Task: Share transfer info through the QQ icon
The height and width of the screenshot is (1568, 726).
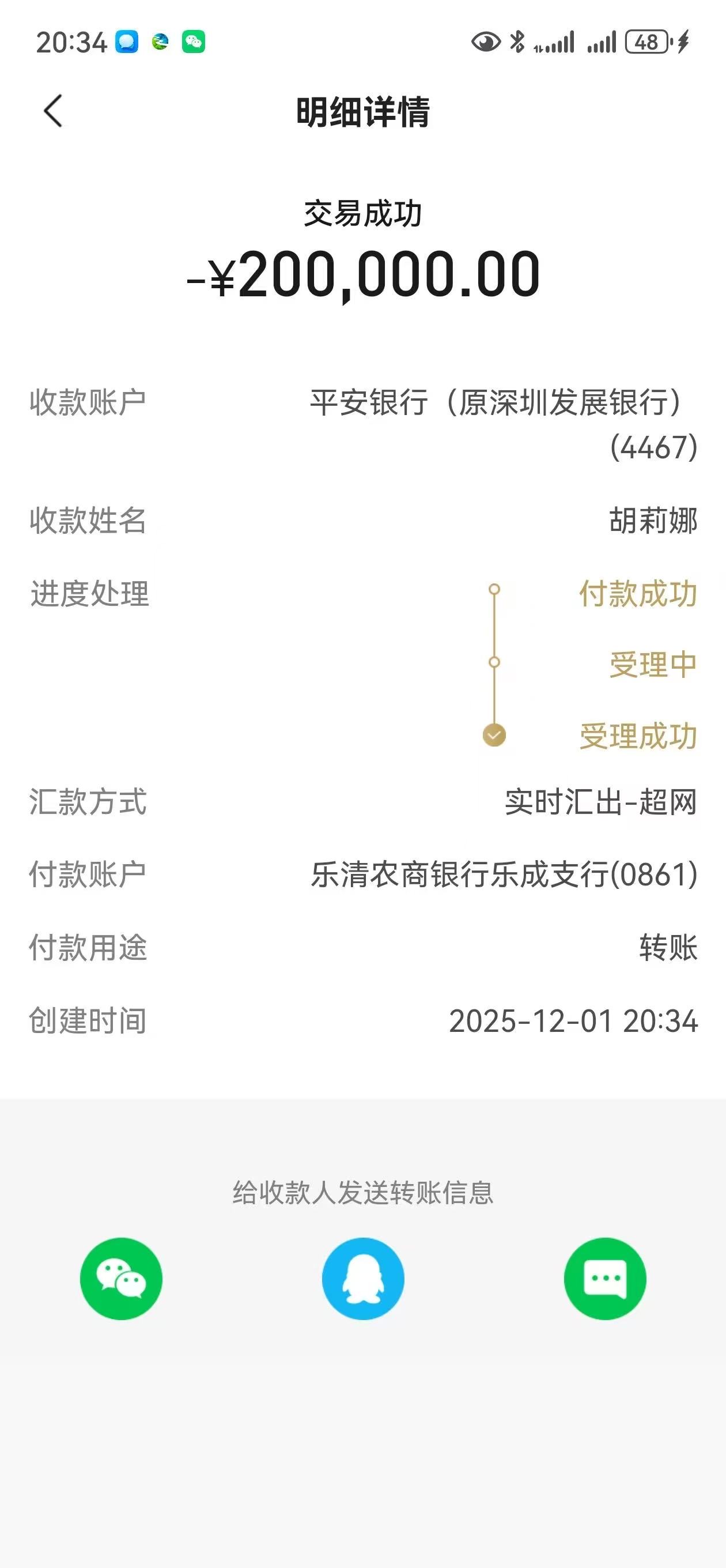Action: (x=362, y=1279)
